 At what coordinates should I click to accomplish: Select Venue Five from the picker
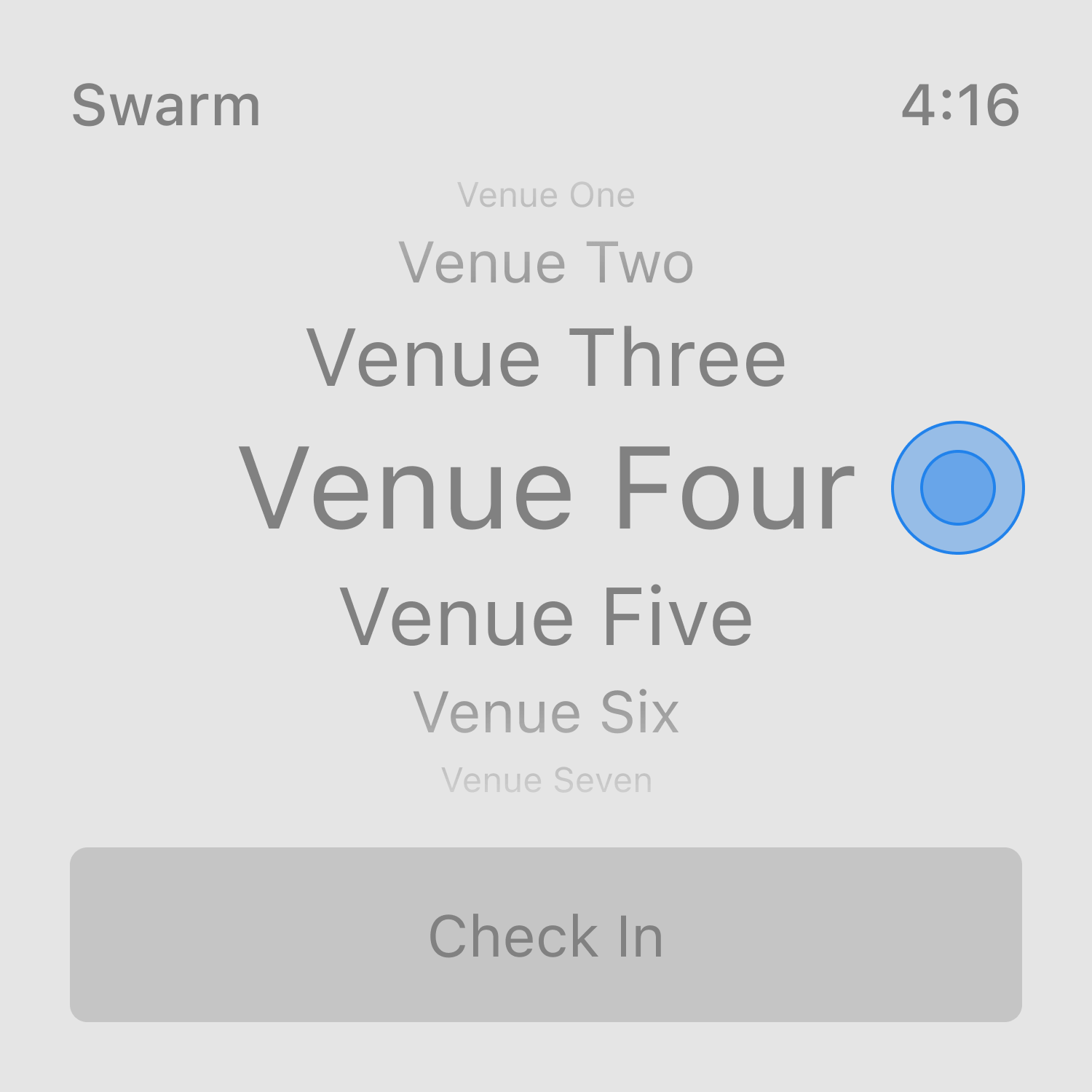[546, 617]
